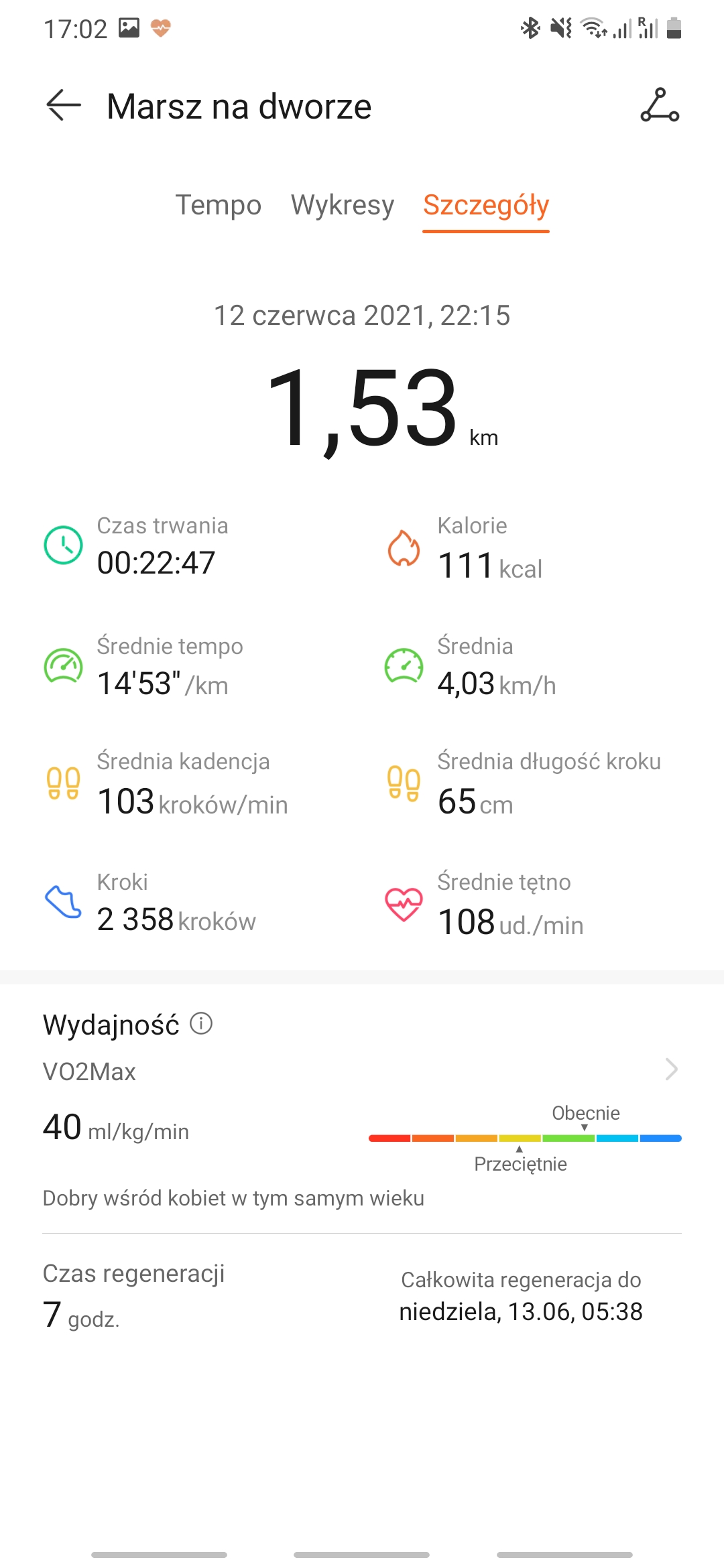Screen dimensions: 724x1568
Task: Switch to the Wykresy tab
Action: [x=343, y=205]
